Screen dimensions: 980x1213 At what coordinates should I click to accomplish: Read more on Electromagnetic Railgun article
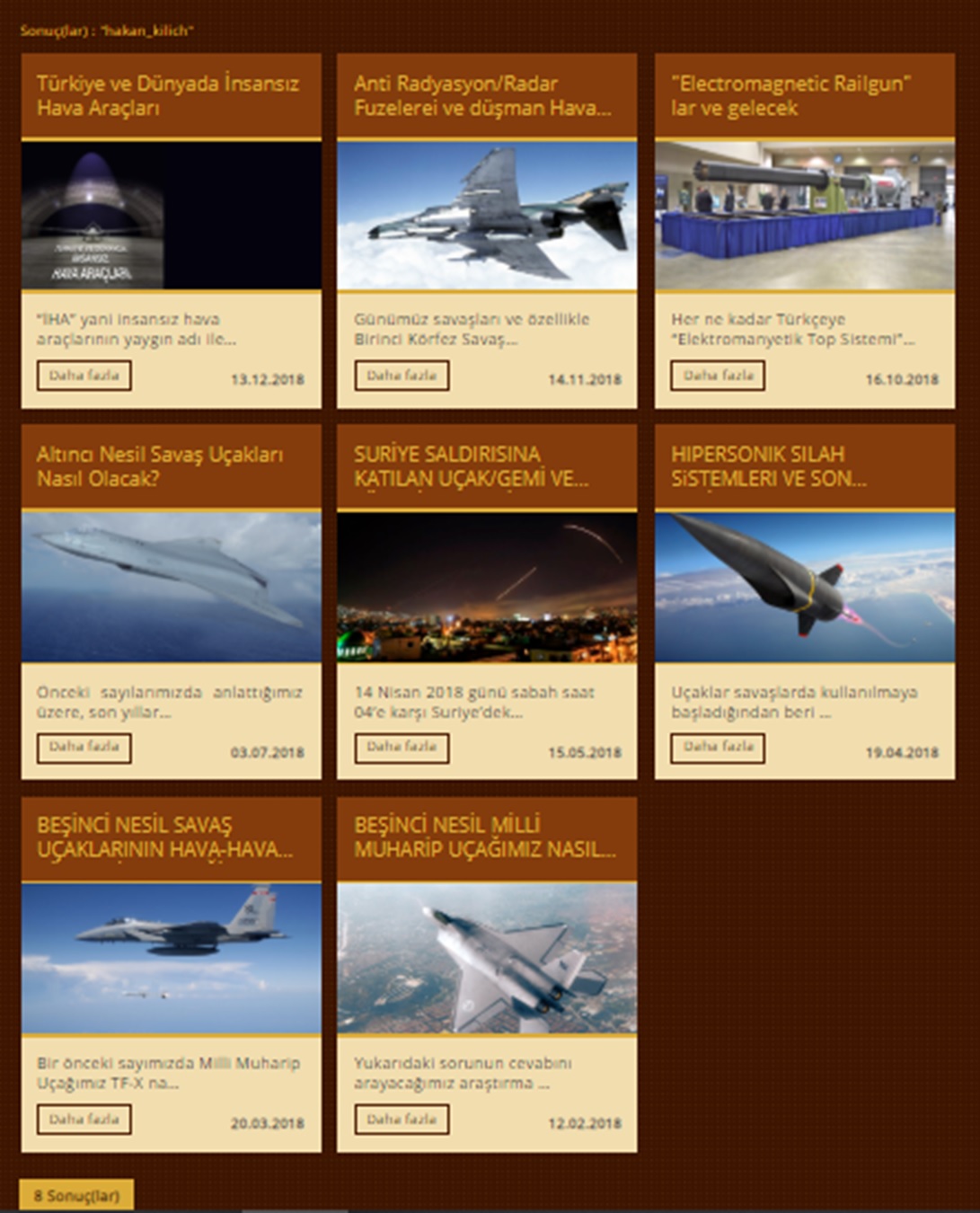(718, 376)
